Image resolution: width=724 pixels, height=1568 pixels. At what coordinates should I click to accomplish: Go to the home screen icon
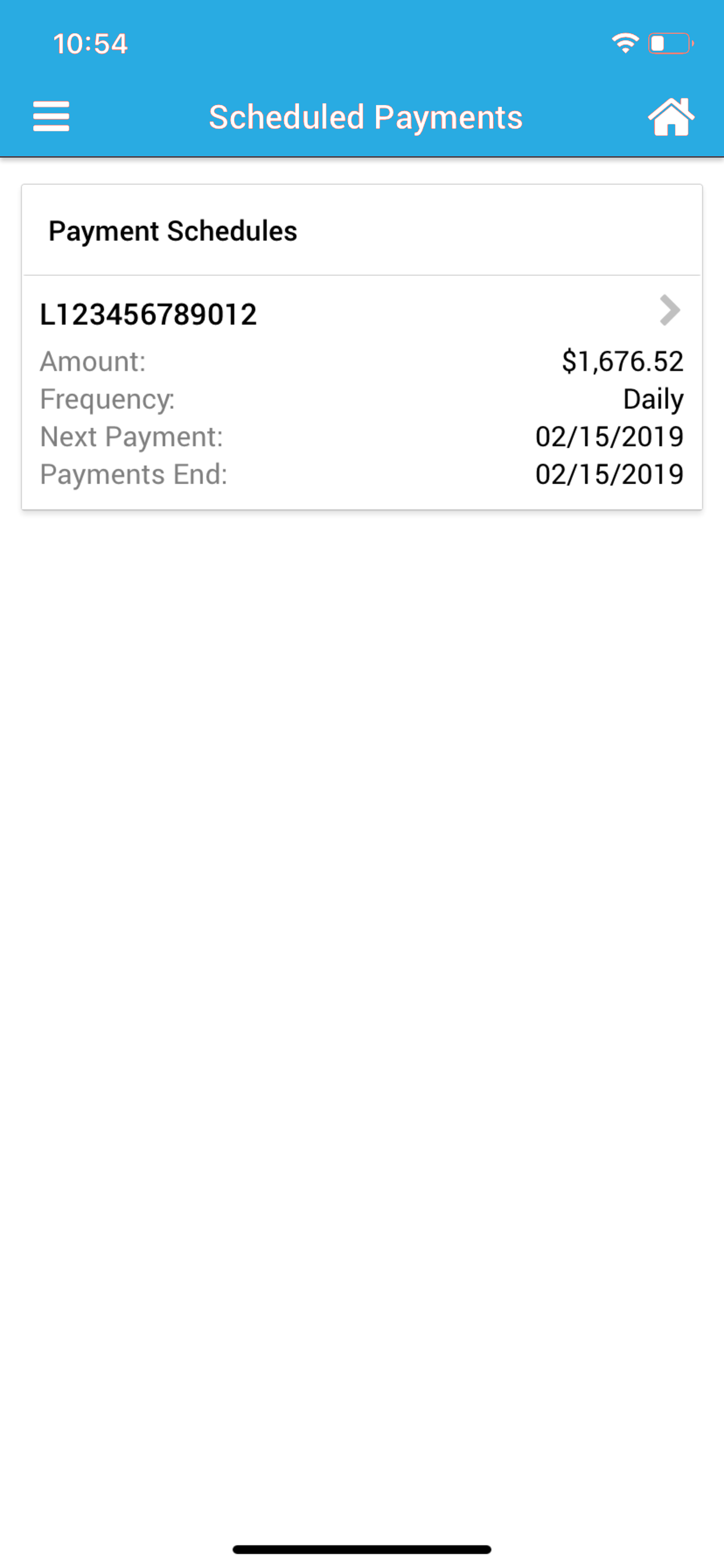671,116
